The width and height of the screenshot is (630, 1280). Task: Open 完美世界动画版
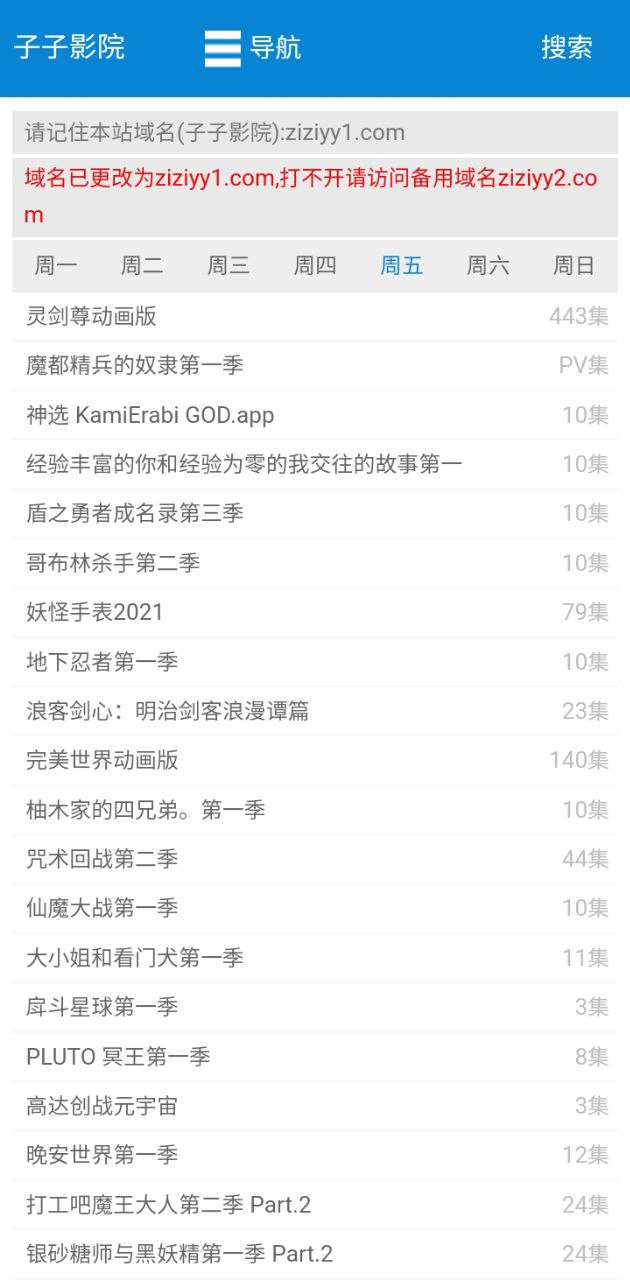pos(103,760)
